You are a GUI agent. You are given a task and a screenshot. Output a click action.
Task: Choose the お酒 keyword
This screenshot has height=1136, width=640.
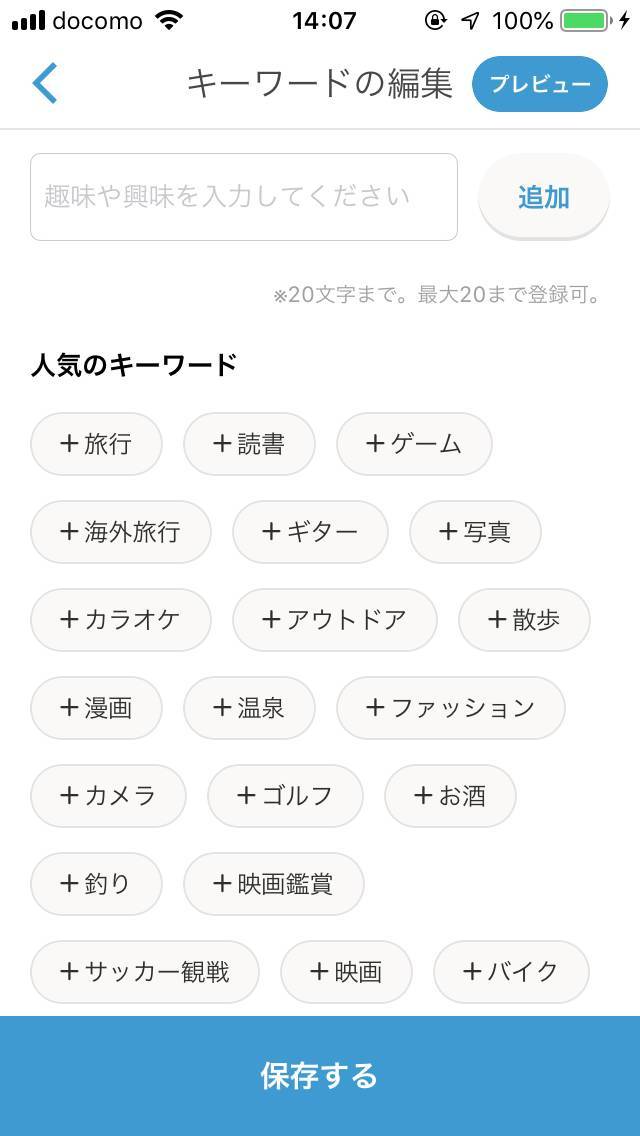(x=450, y=796)
